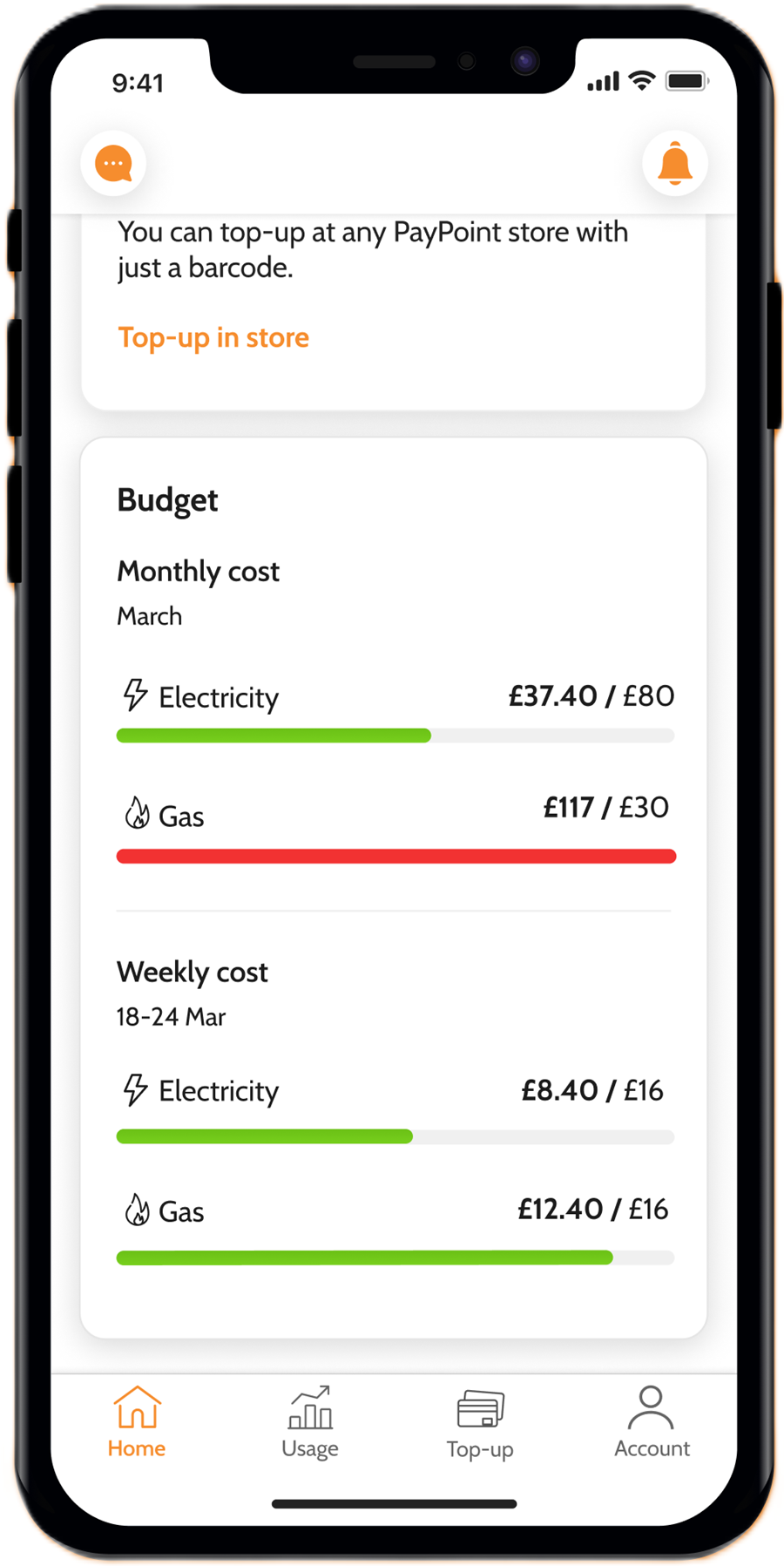Tap the £117 / £30 Gas amount
The image size is (784, 1566).
605,808
